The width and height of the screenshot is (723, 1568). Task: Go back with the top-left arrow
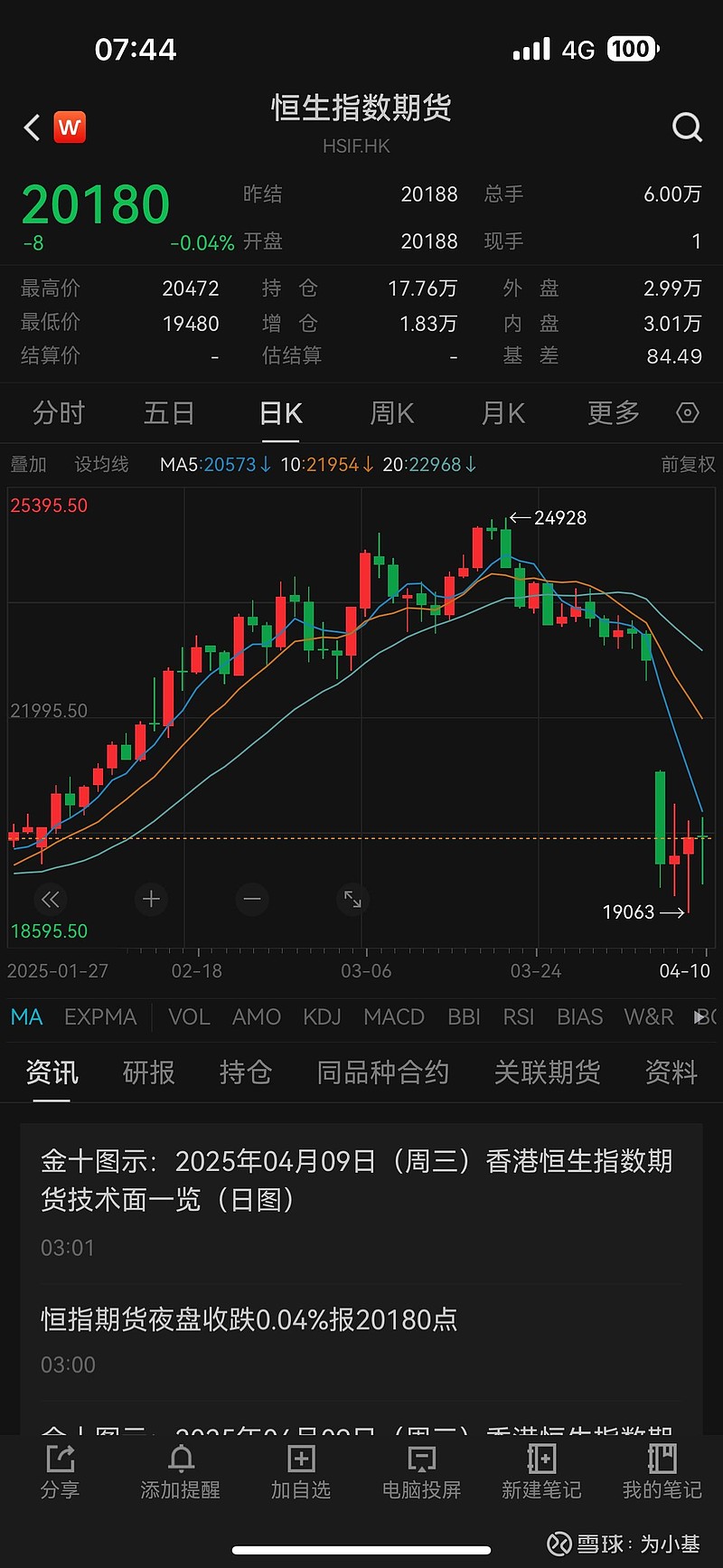(x=33, y=128)
